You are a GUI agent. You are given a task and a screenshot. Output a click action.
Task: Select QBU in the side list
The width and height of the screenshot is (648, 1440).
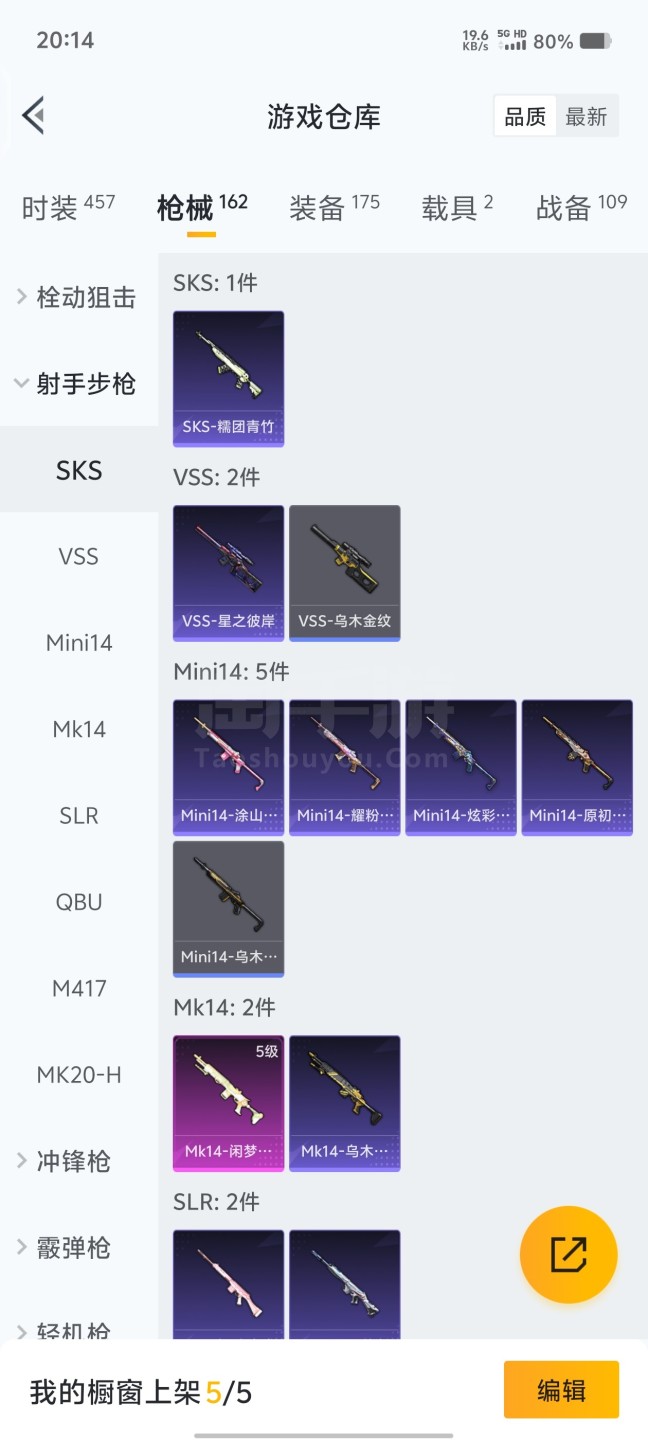[78, 902]
